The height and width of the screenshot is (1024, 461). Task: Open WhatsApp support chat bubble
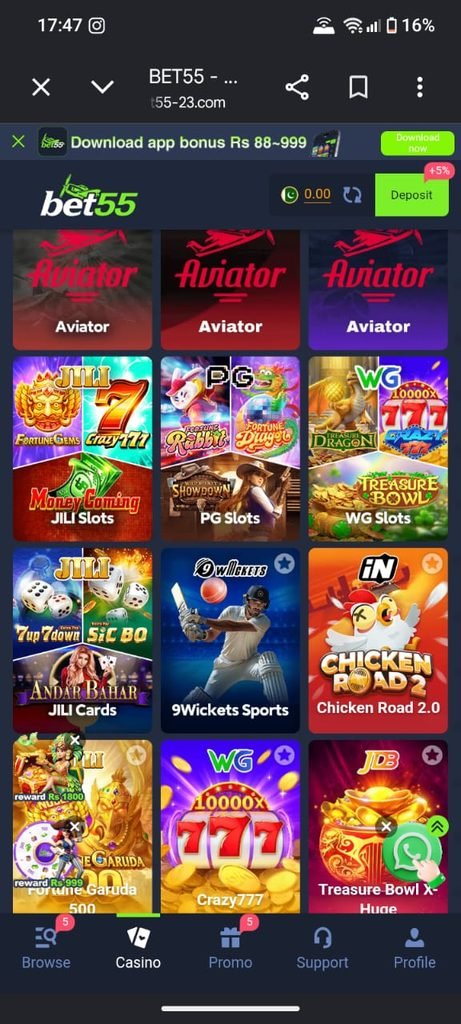411,852
